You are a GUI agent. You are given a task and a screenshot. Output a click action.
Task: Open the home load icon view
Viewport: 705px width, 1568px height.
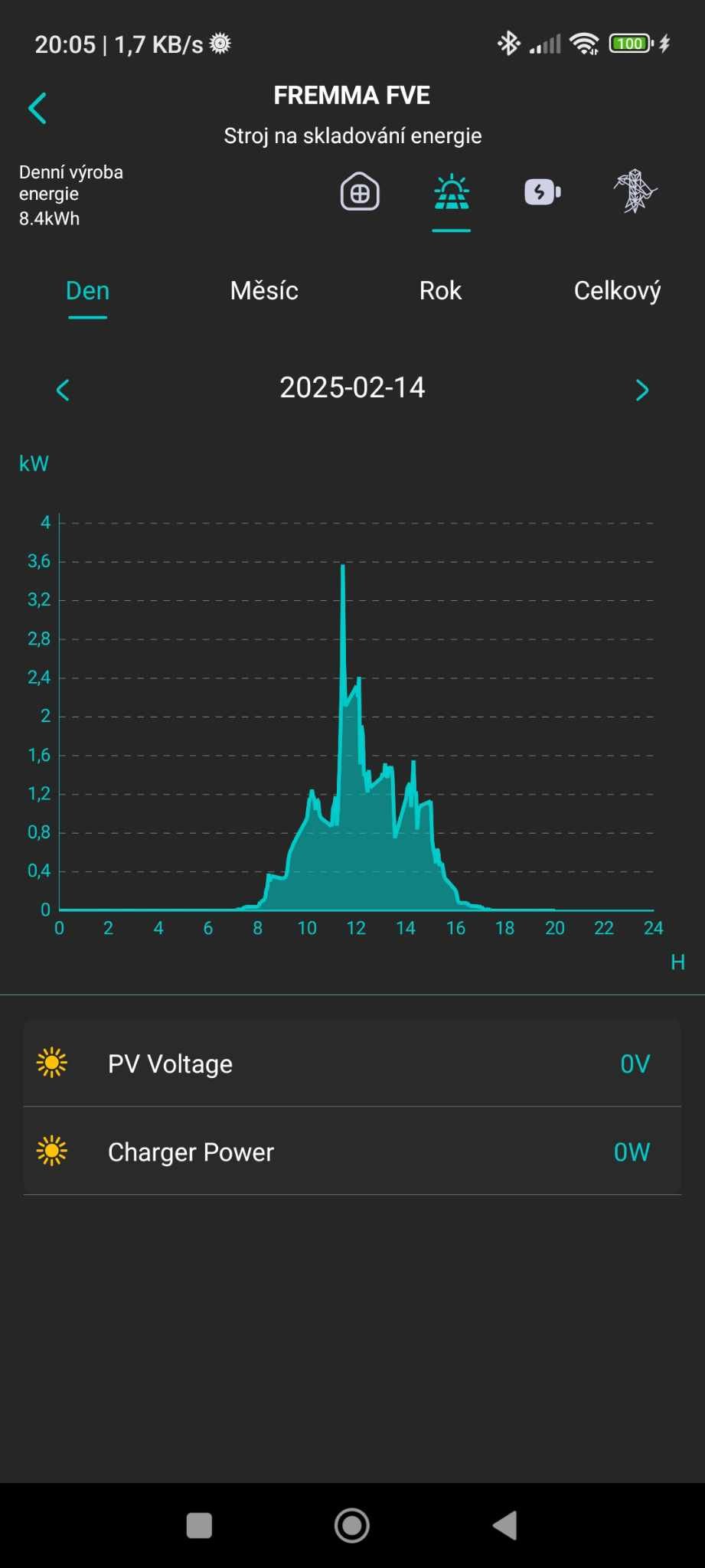coord(360,192)
